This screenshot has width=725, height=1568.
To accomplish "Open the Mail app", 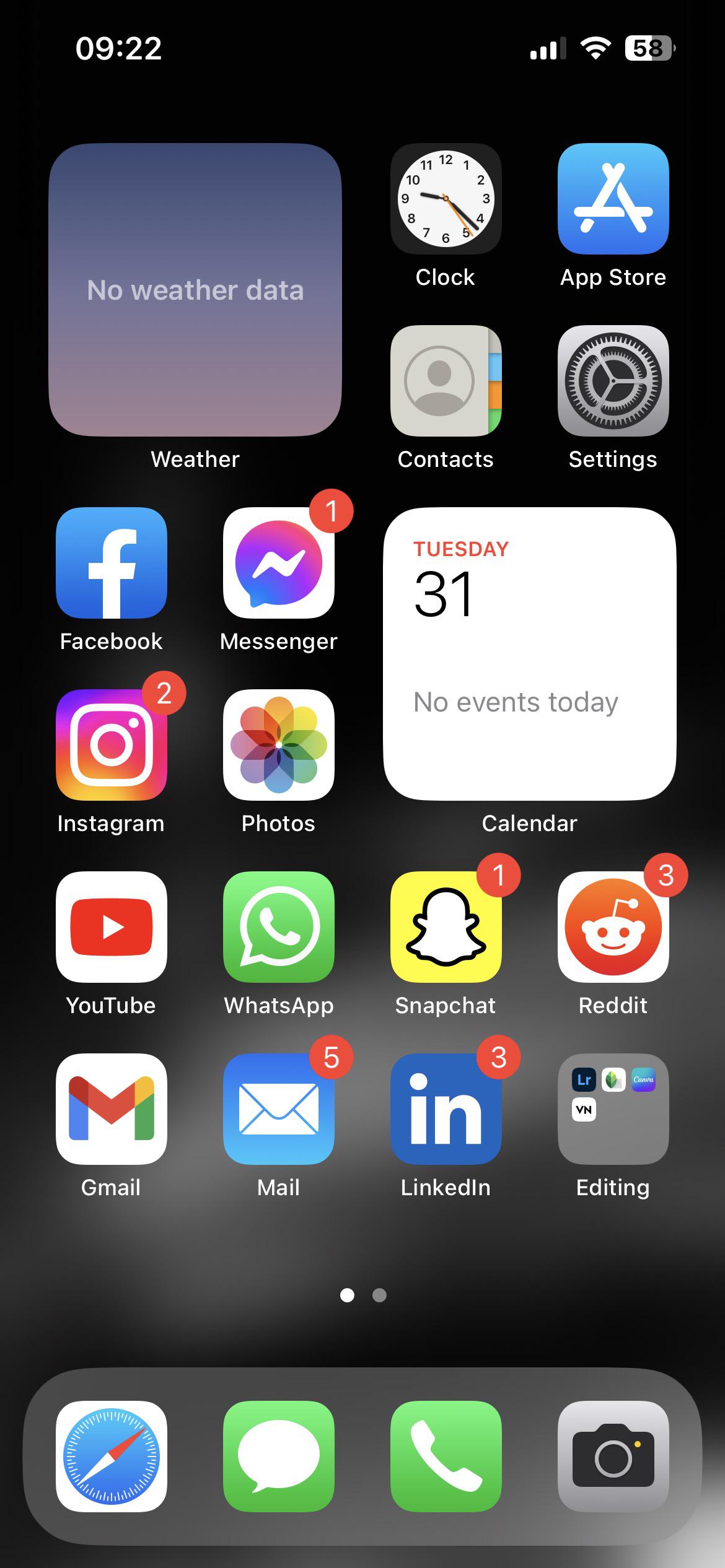I will (x=279, y=1109).
